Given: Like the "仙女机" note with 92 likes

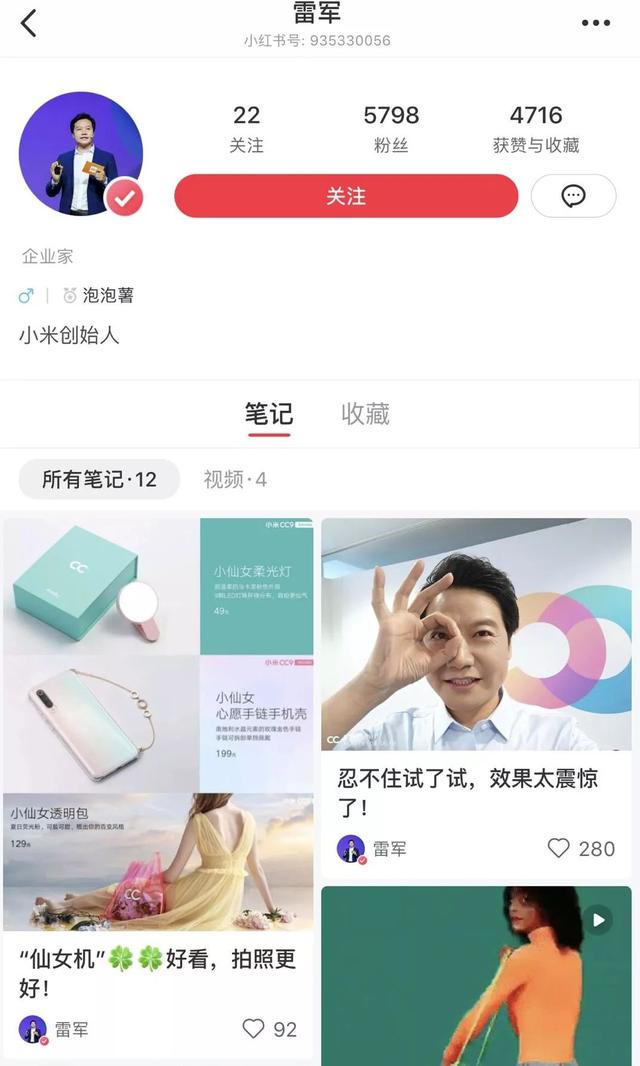Looking at the screenshot, I should [254, 1029].
